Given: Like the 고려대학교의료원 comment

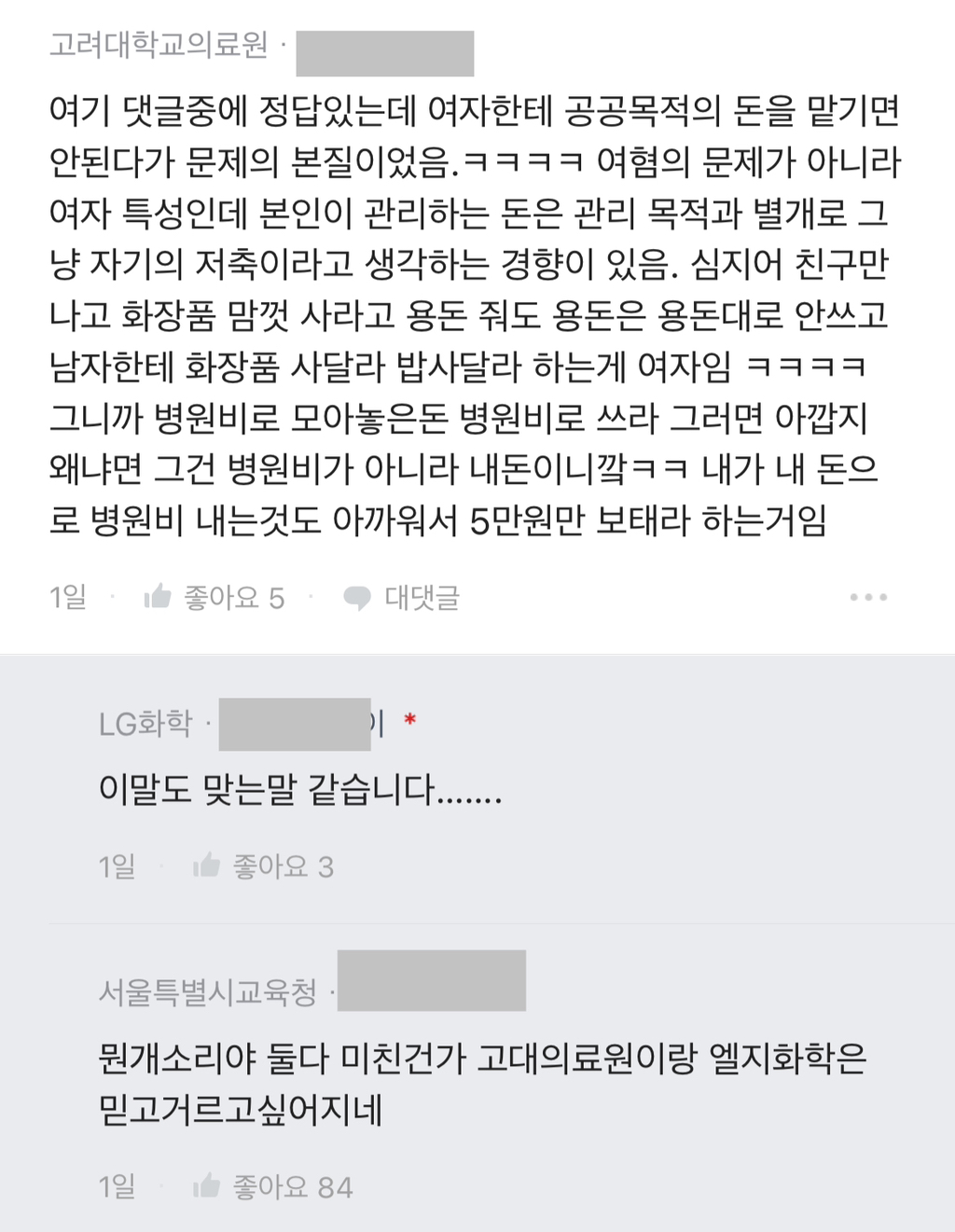Looking at the screenshot, I should click(159, 597).
